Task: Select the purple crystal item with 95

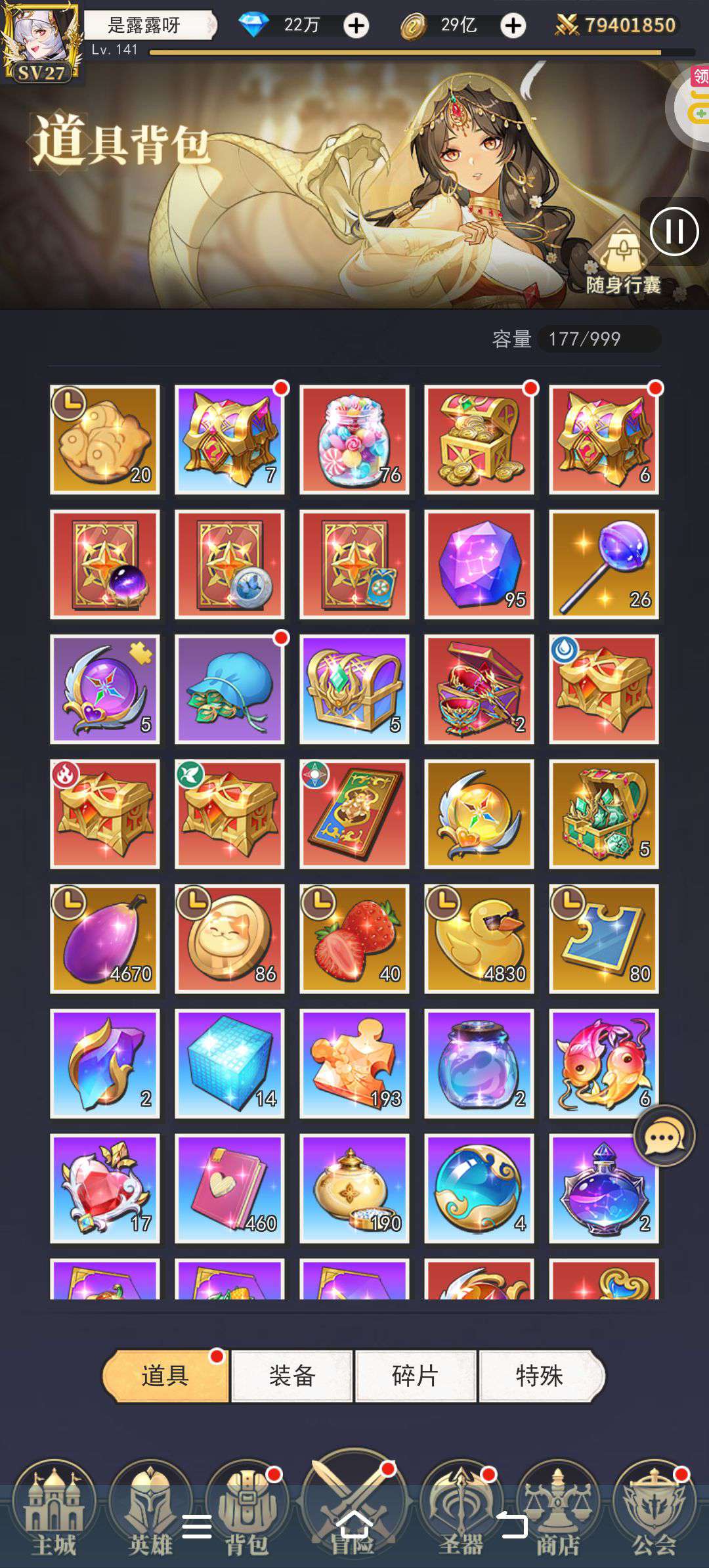Action: pos(479,564)
